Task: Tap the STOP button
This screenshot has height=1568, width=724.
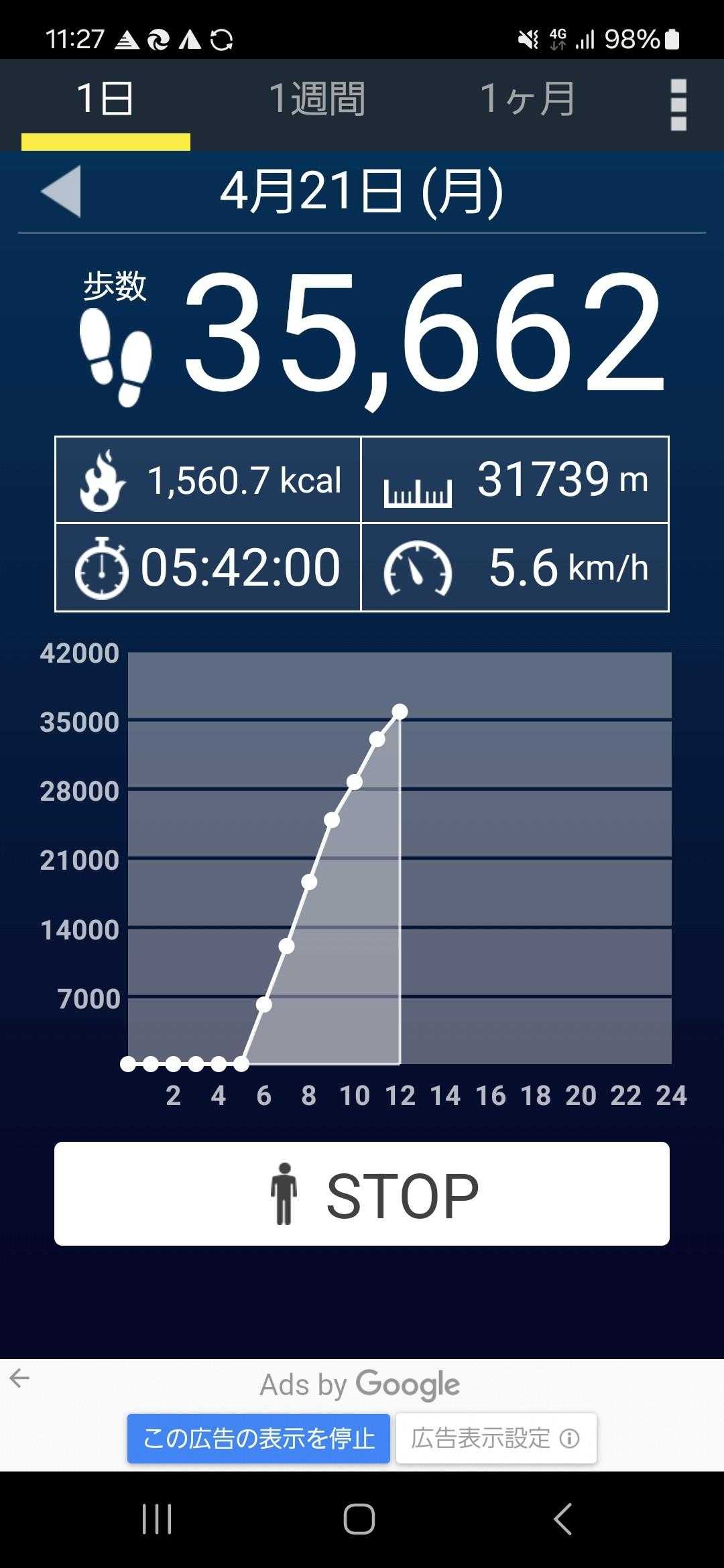Action: (362, 1194)
